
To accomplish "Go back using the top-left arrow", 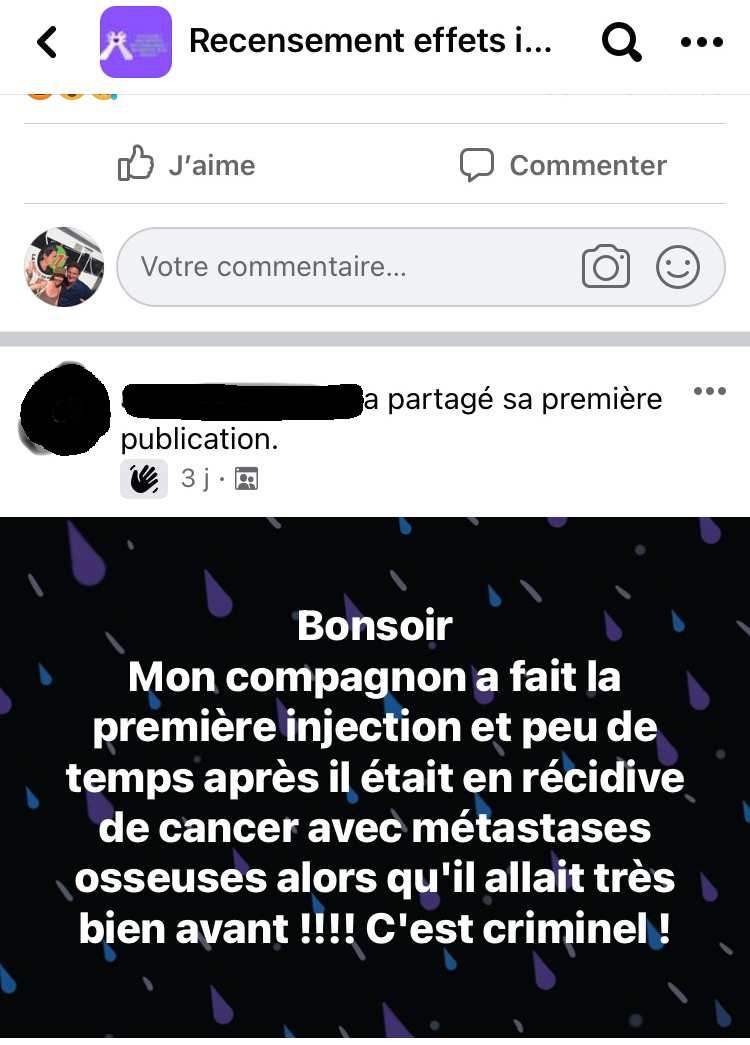I will coord(47,42).
